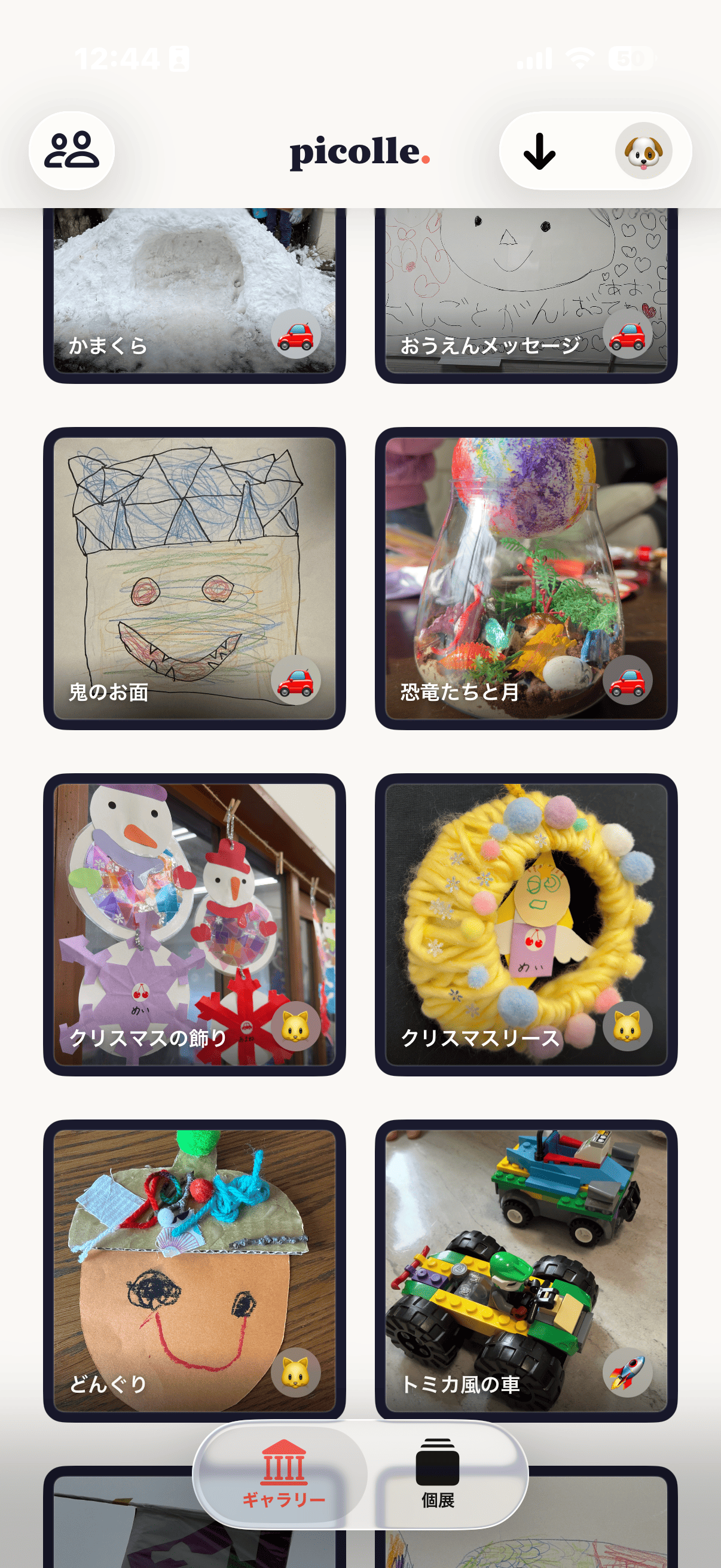View the どんぐり craft

(194, 1270)
